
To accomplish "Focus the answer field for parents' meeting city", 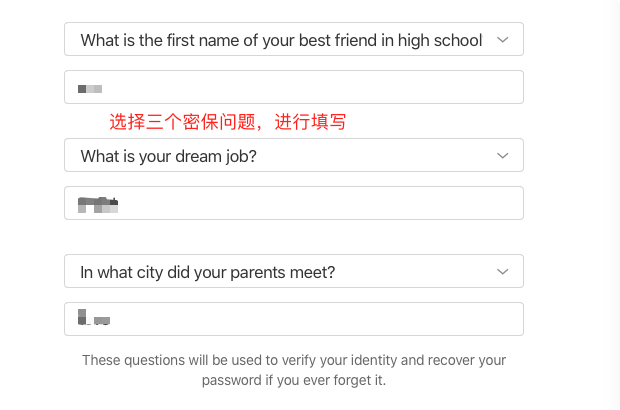I will pos(293,319).
